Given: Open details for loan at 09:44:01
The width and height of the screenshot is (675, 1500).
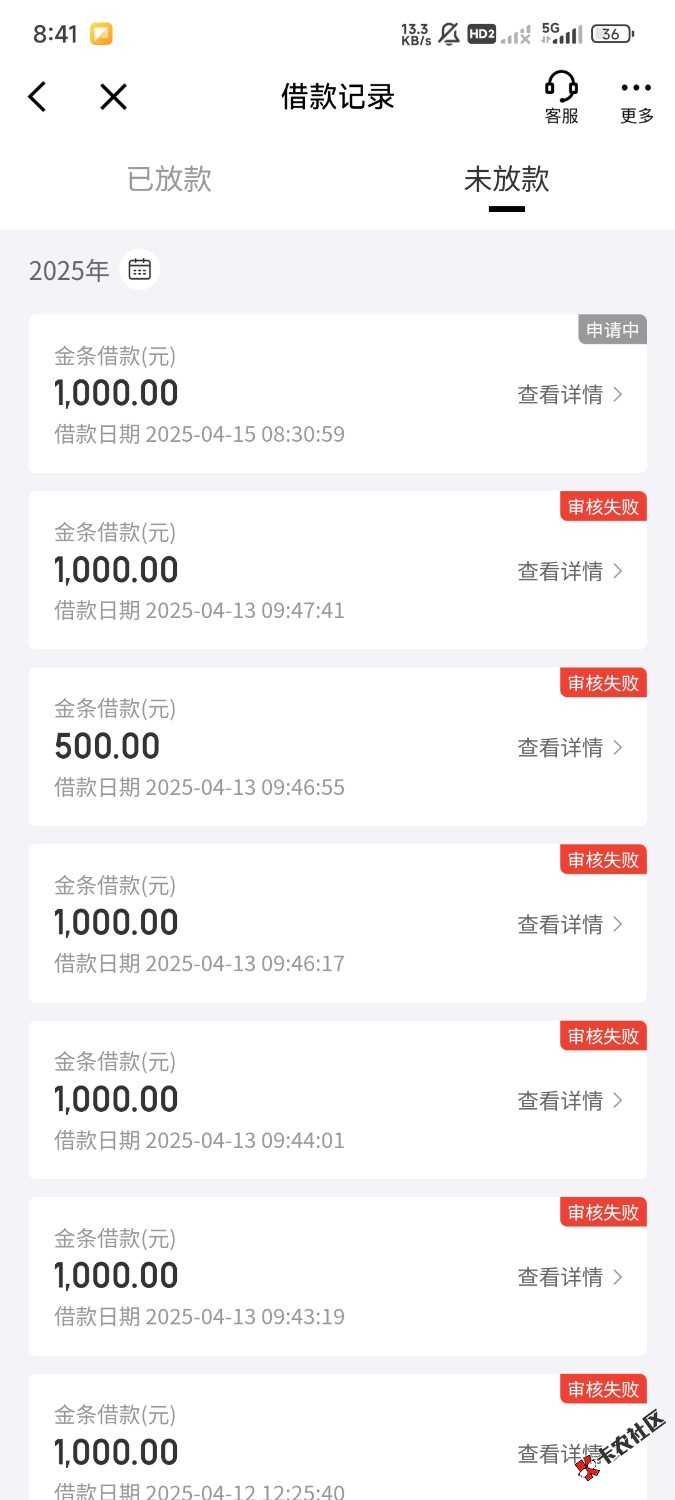Looking at the screenshot, I should (x=570, y=1101).
